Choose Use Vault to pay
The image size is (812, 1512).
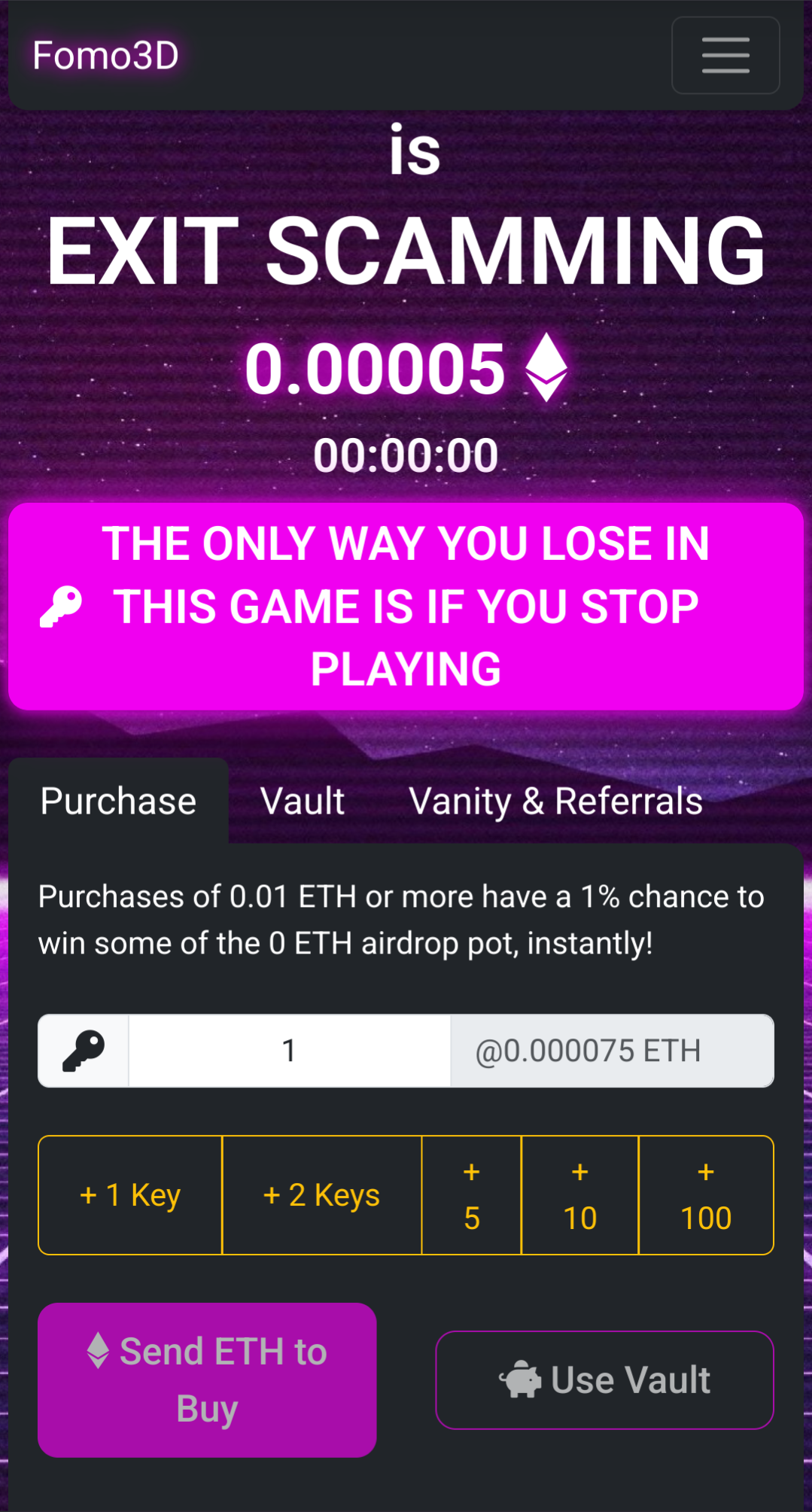coord(604,1380)
